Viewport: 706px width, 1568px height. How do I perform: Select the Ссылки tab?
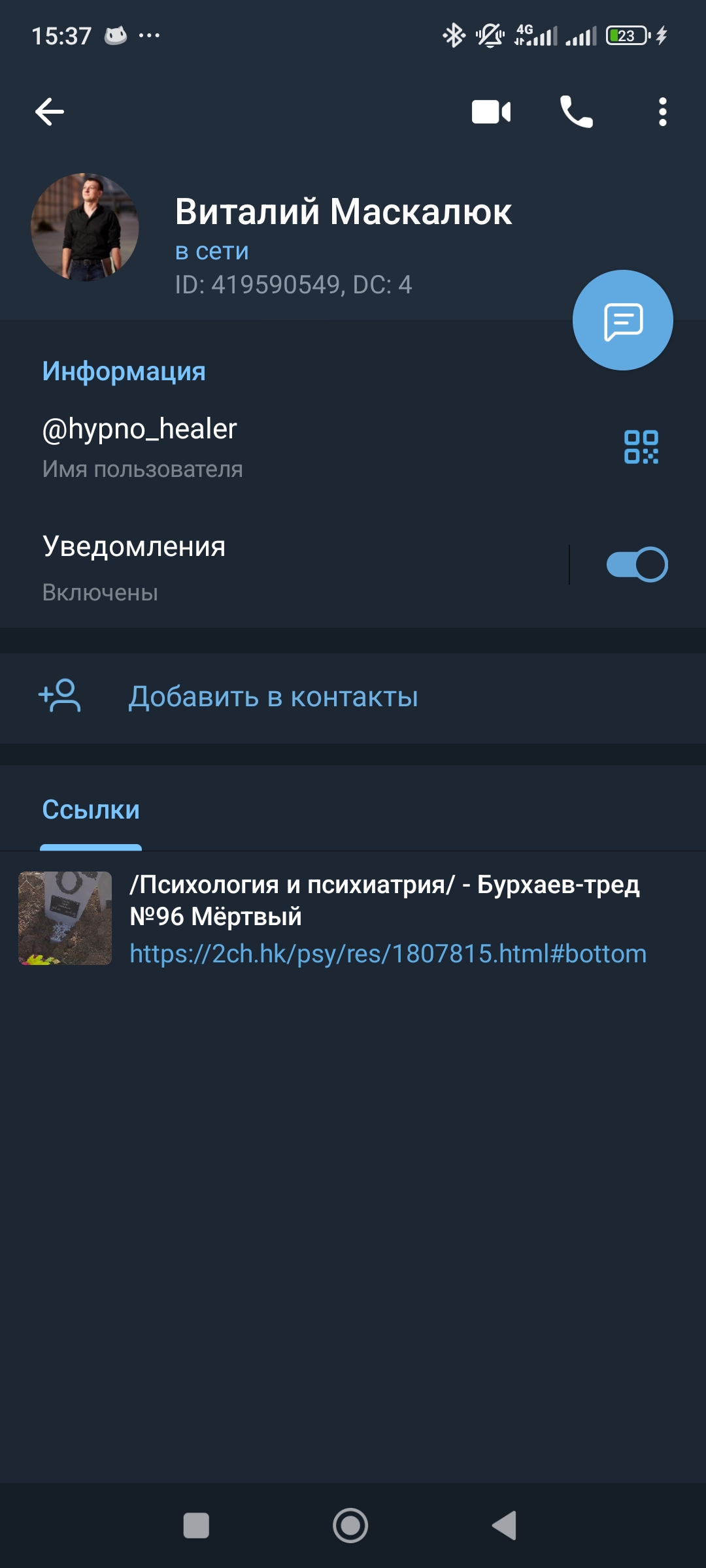click(x=91, y=810)
